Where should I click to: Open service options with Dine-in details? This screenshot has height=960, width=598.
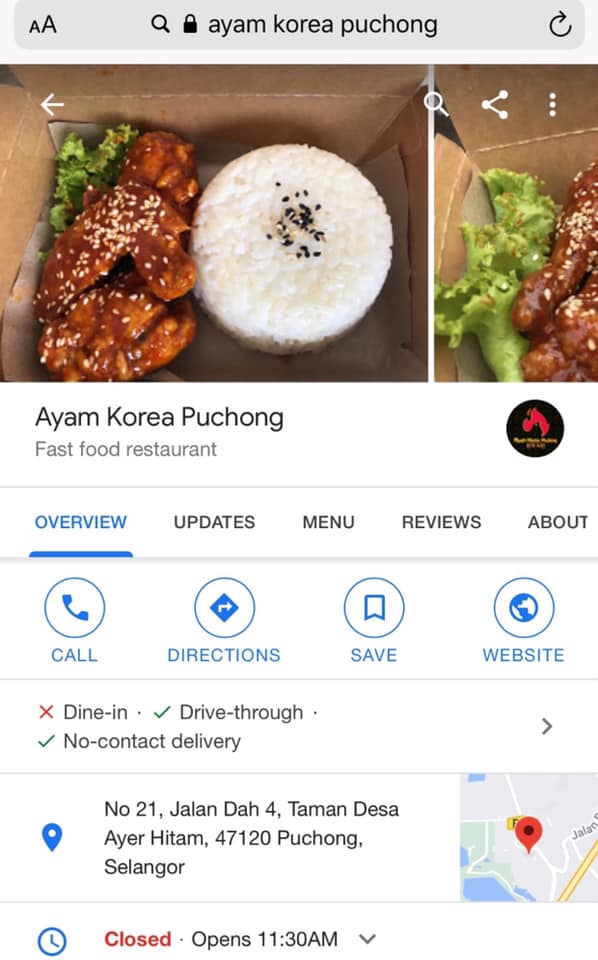click(x=299, y=726)
